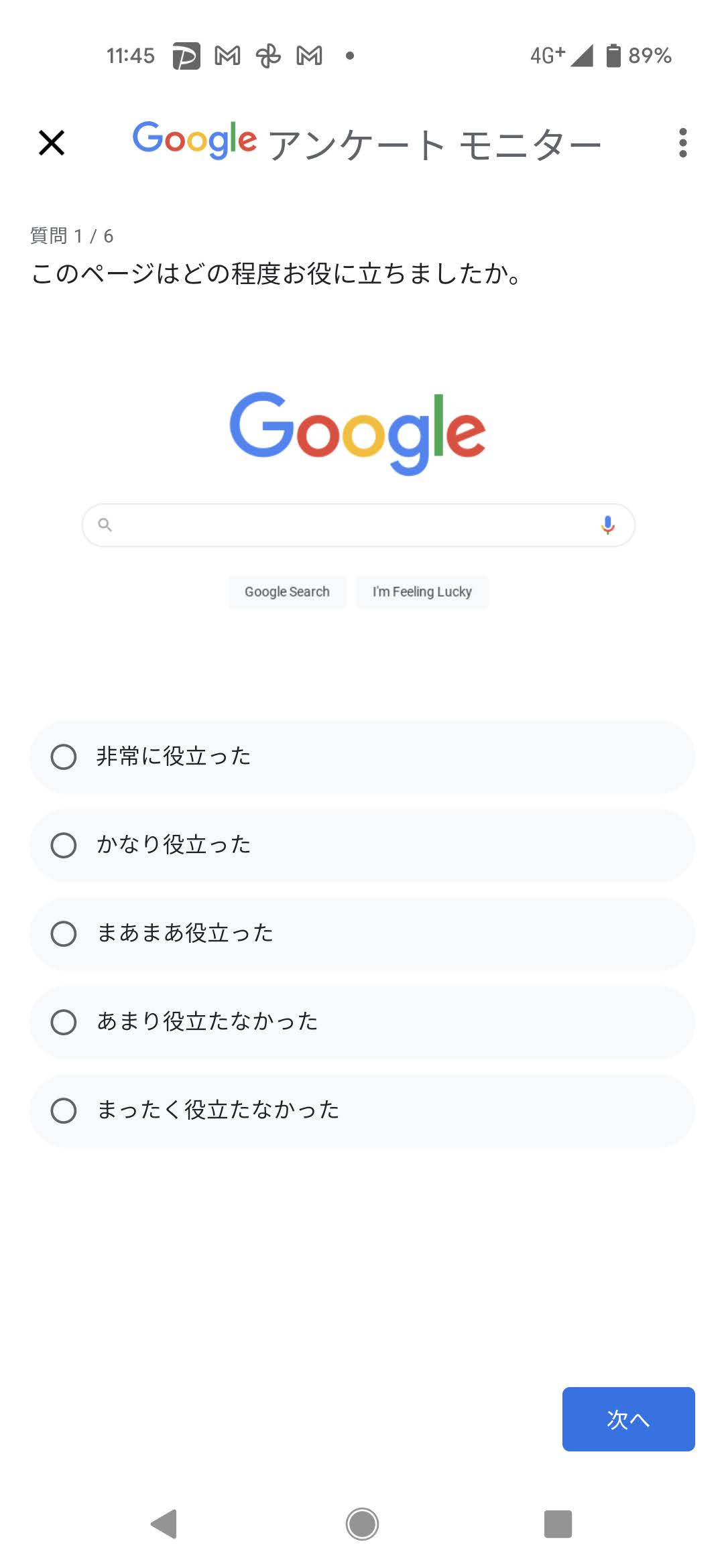
Task: Open recent apps from navigation bar
Action: tap(558, 1524)
